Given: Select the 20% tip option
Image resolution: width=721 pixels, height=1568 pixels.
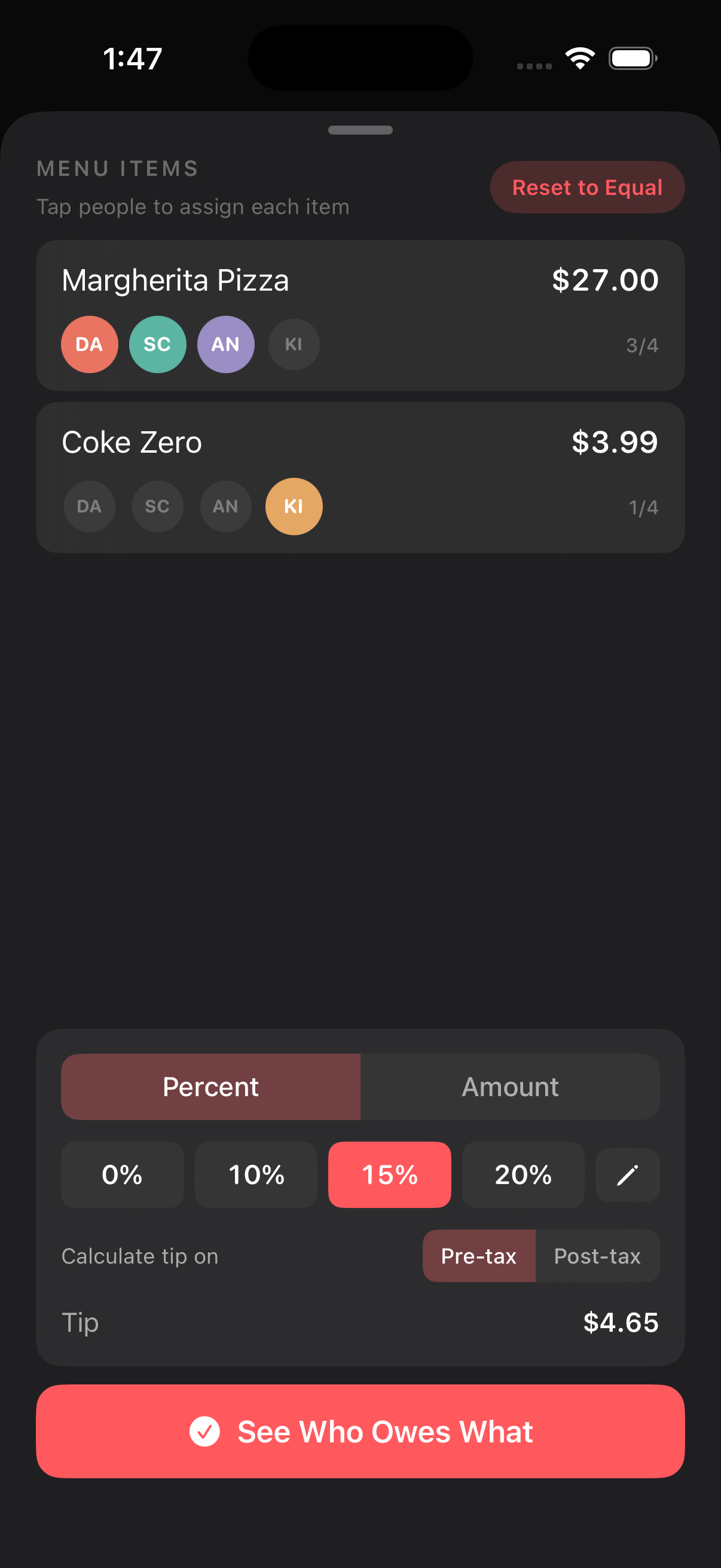Looking at the screenshot, I should pos(523,1175).
